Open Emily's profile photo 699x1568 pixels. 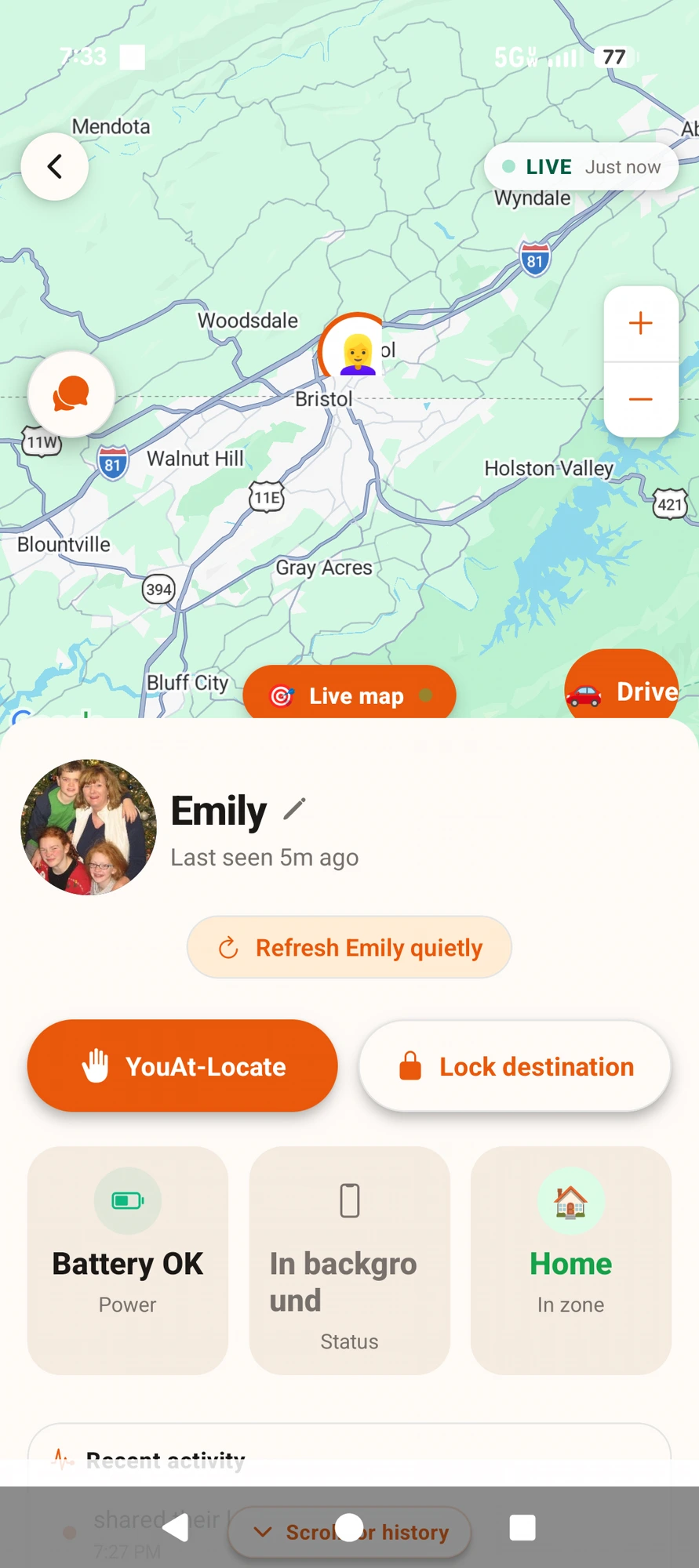89,827
